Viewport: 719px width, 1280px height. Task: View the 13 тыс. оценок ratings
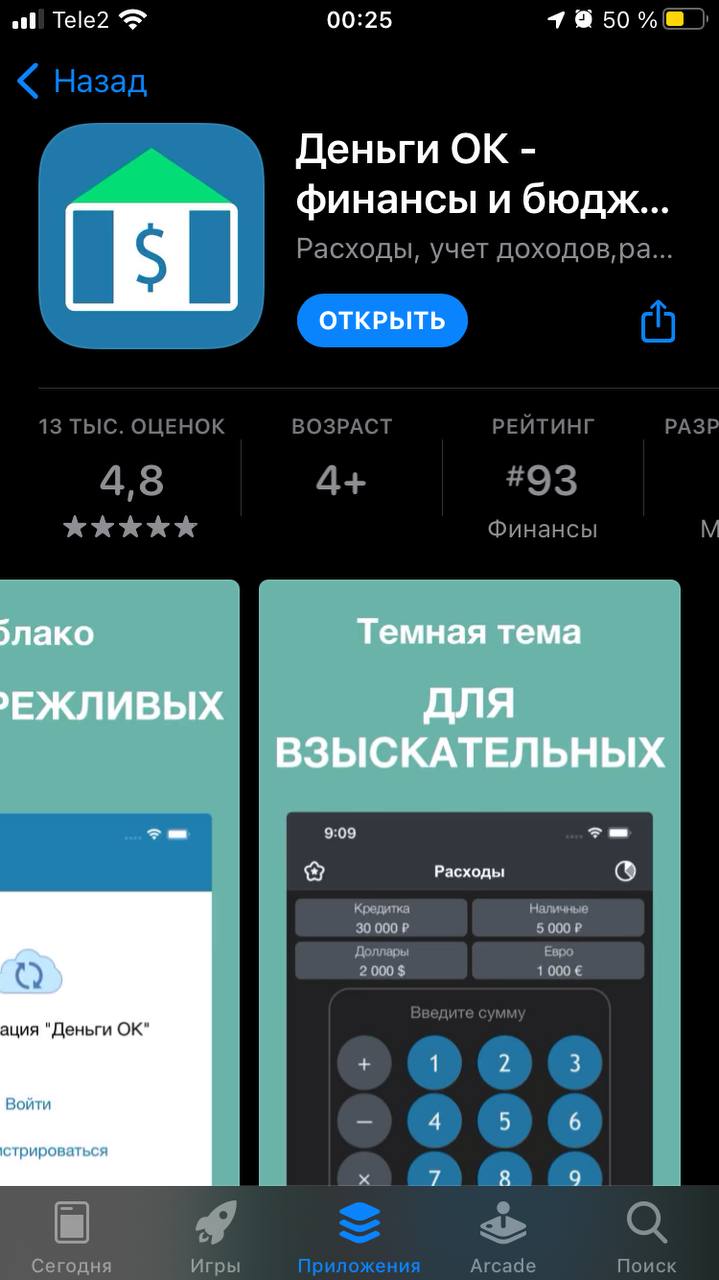pyautogui.click(x=131, y=480)
